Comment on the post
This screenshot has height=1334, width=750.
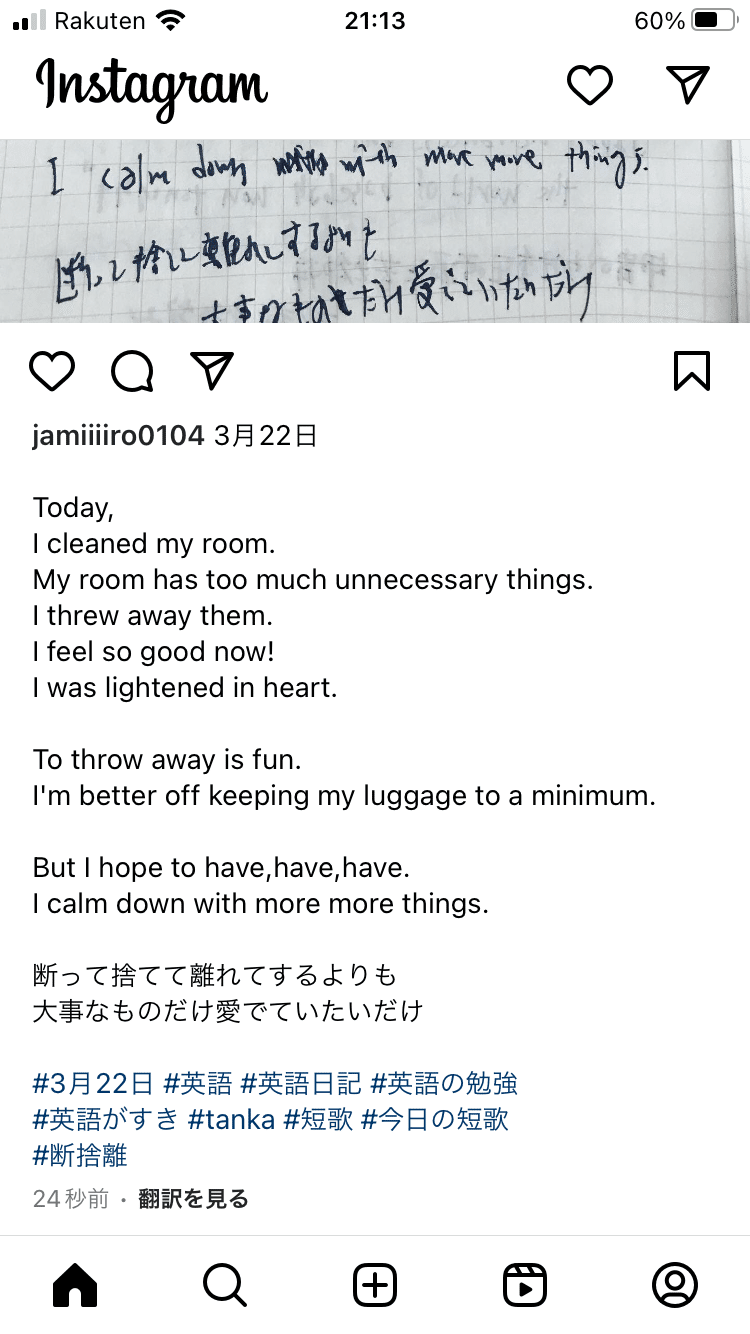[x=132, y=371]
